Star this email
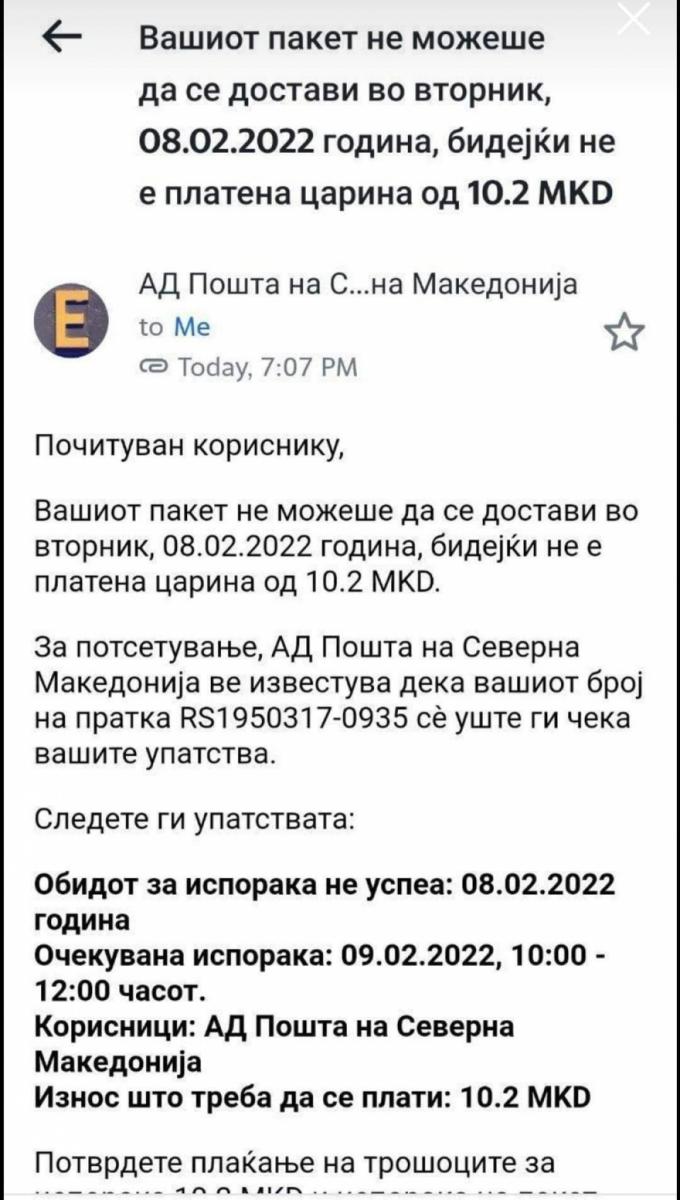The height and width of the screenshot is (1200, 680). [x=625, y=332]
